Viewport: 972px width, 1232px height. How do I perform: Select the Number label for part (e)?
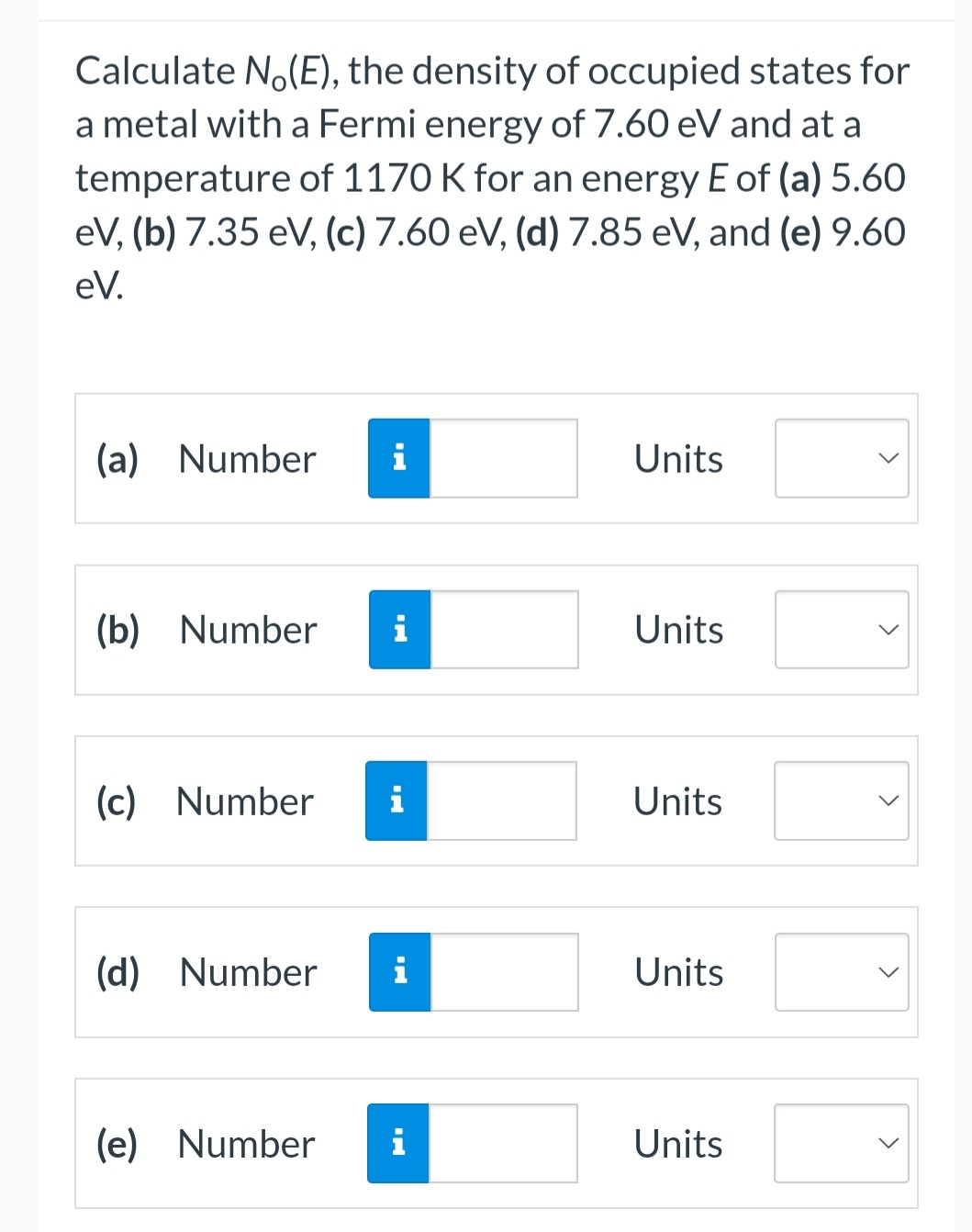tap(244, 1143)
